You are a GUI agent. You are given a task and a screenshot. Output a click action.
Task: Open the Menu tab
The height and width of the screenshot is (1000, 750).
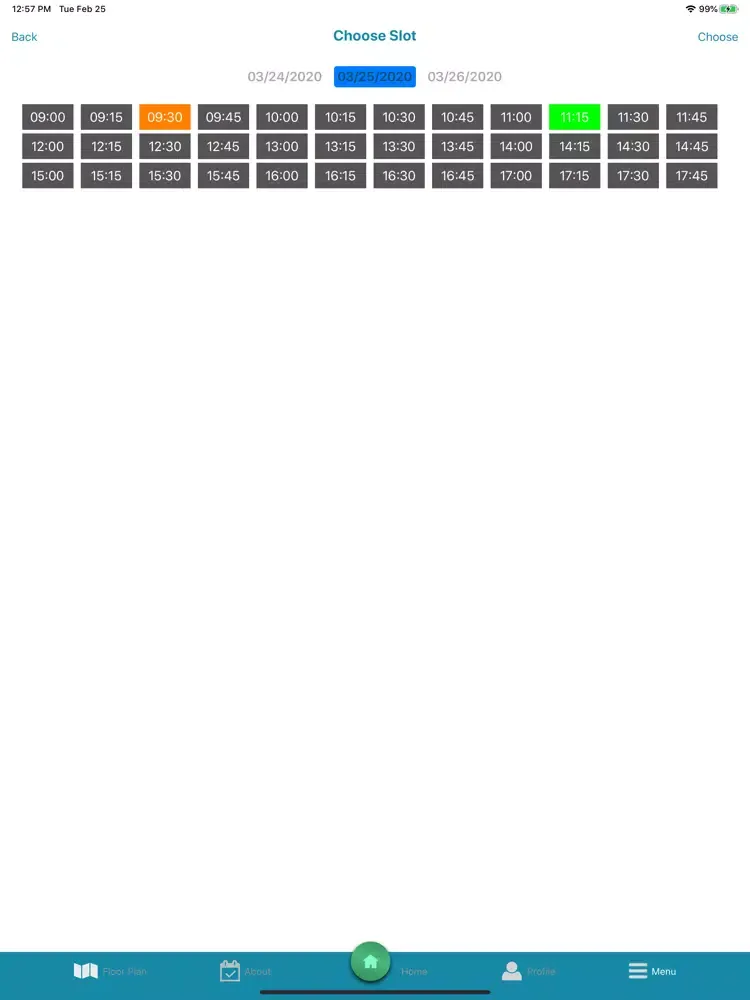tap(652, 971)
